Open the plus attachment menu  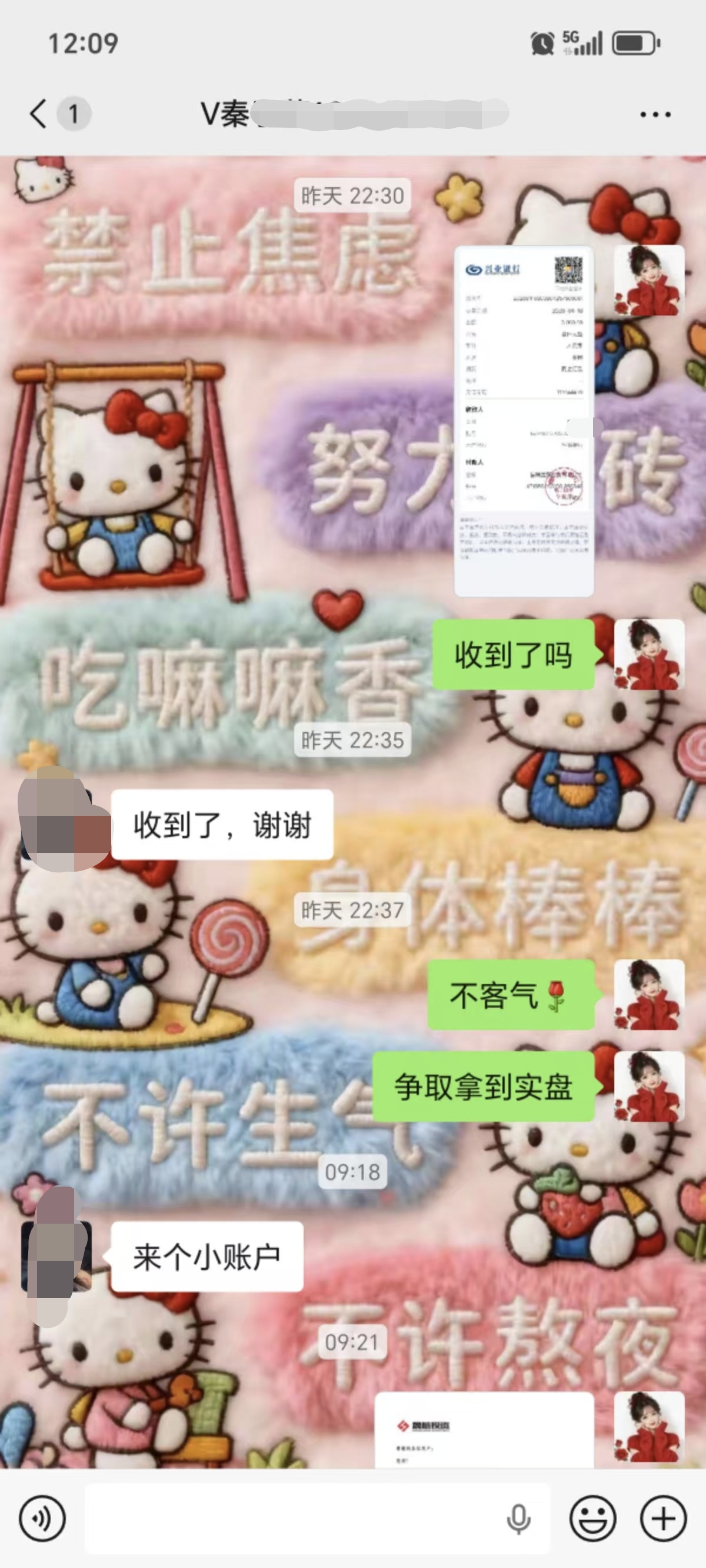coord(664,1518)
